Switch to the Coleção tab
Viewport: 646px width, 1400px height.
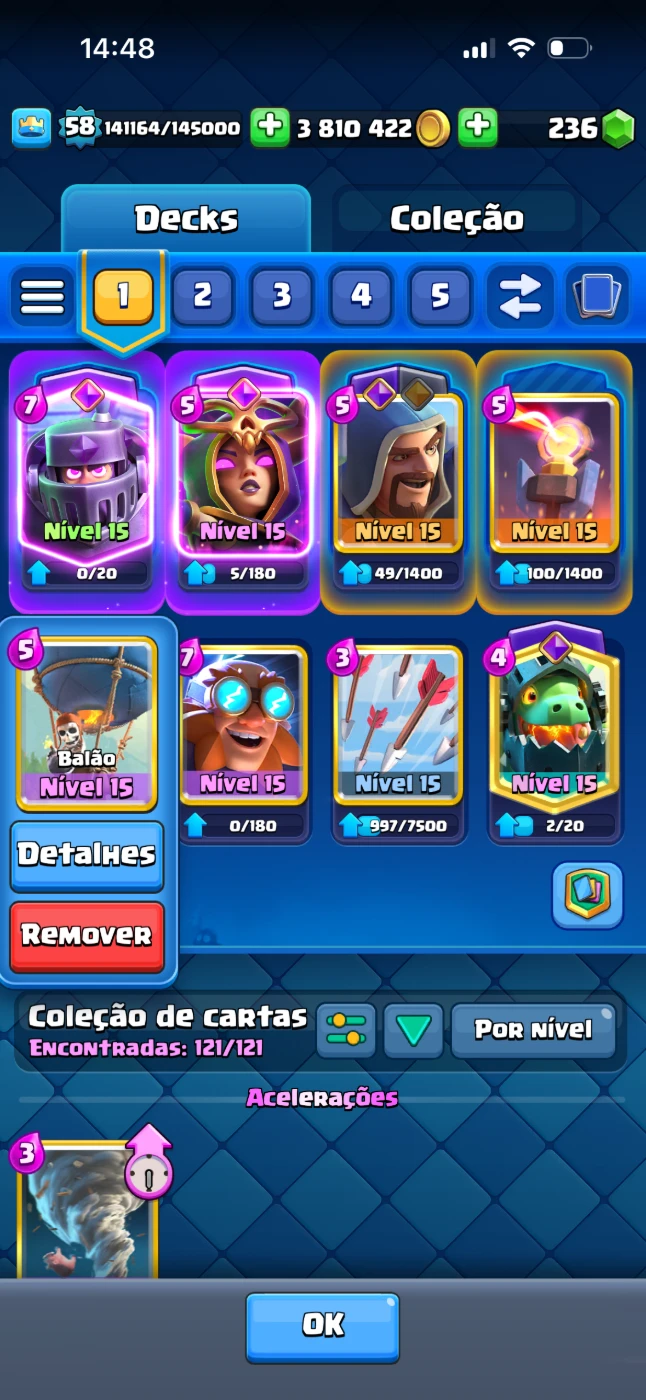coord(457,218)
